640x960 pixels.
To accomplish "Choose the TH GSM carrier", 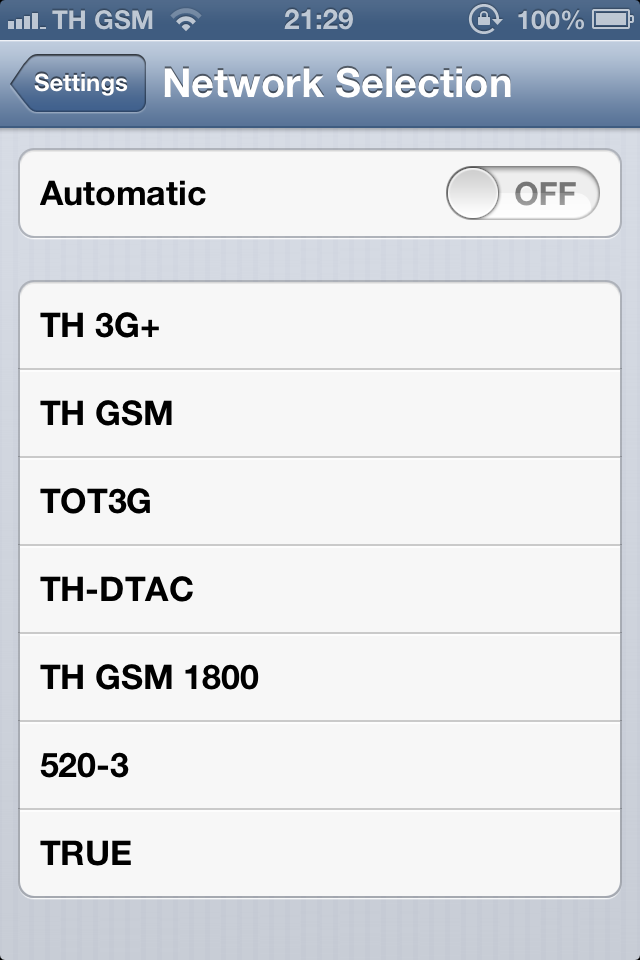I will [x=320, y=413].
